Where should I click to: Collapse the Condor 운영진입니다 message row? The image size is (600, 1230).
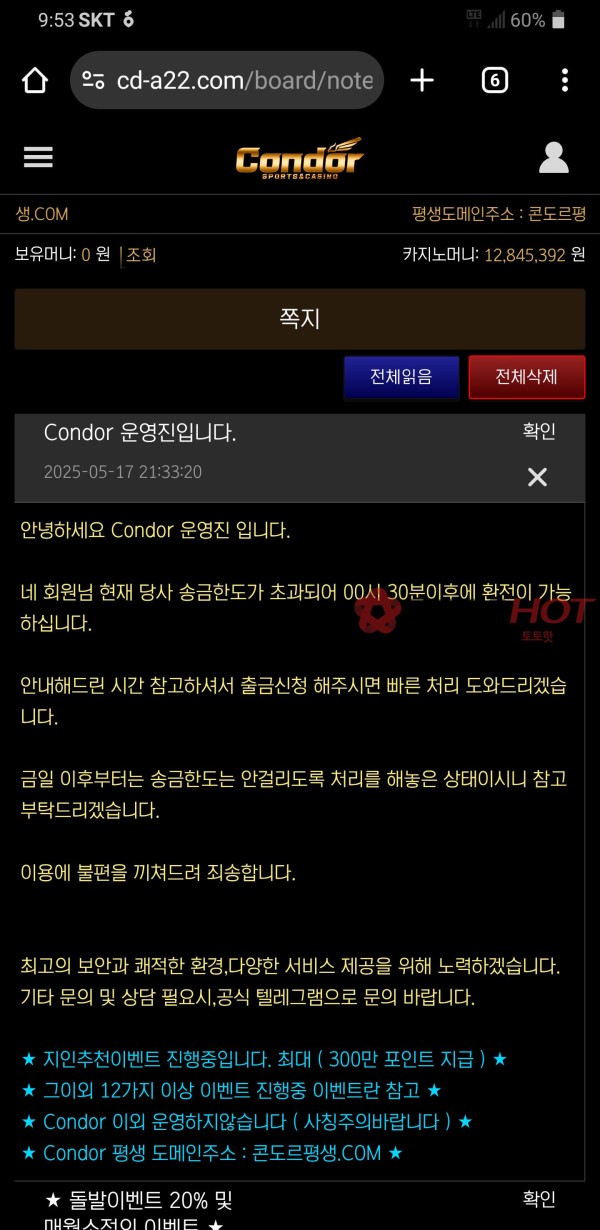pos(140,433)
